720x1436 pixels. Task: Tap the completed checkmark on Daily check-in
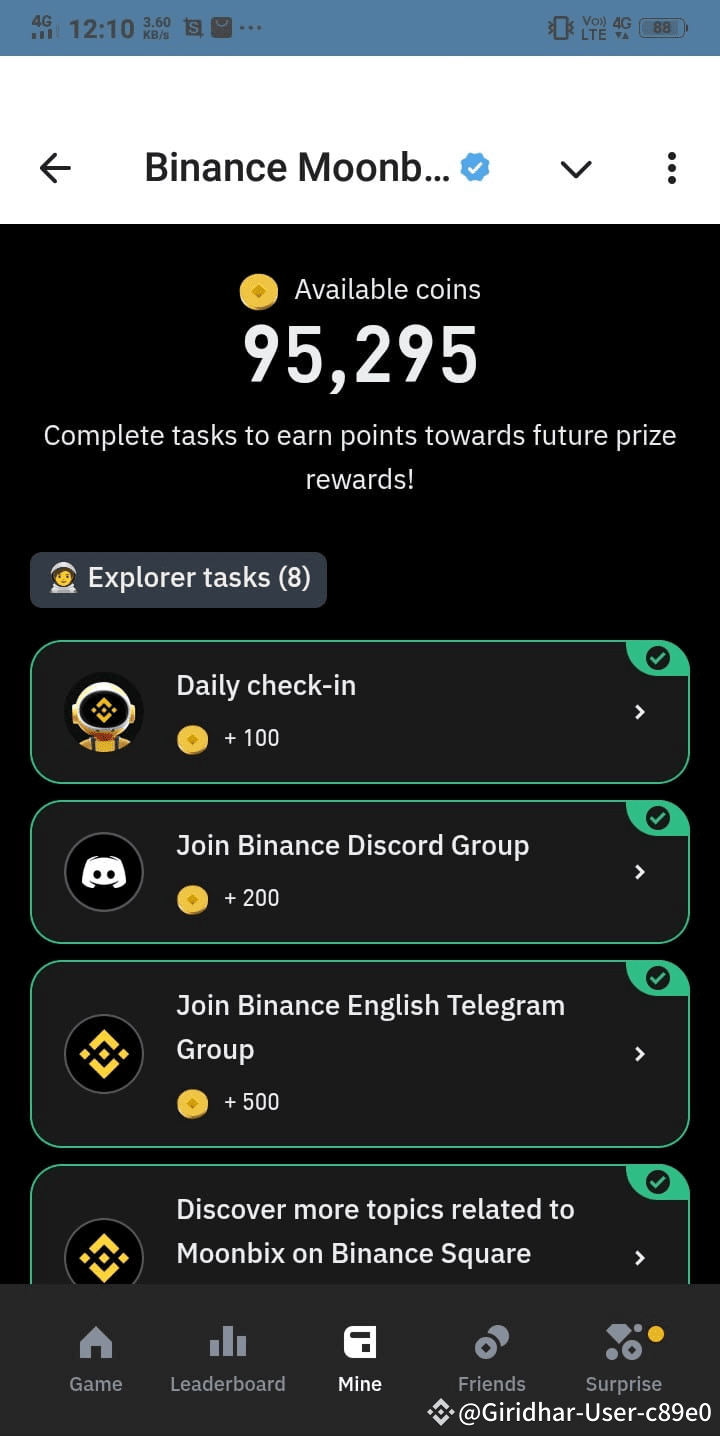[x=658, y=657]
